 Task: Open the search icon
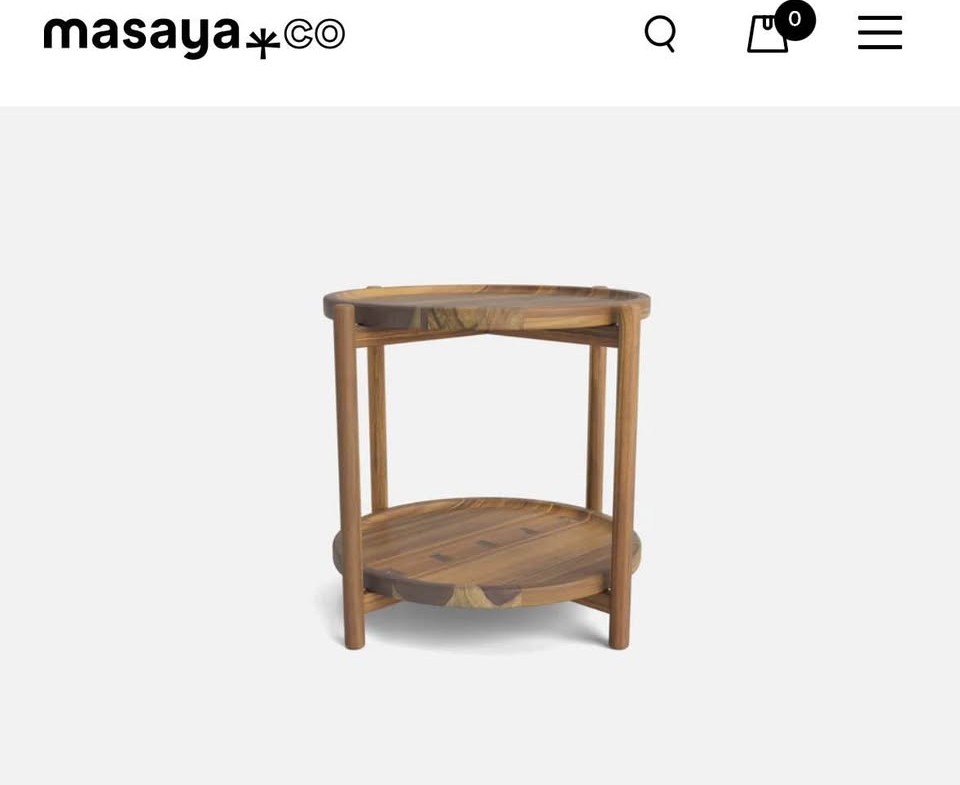pos(660,33)
